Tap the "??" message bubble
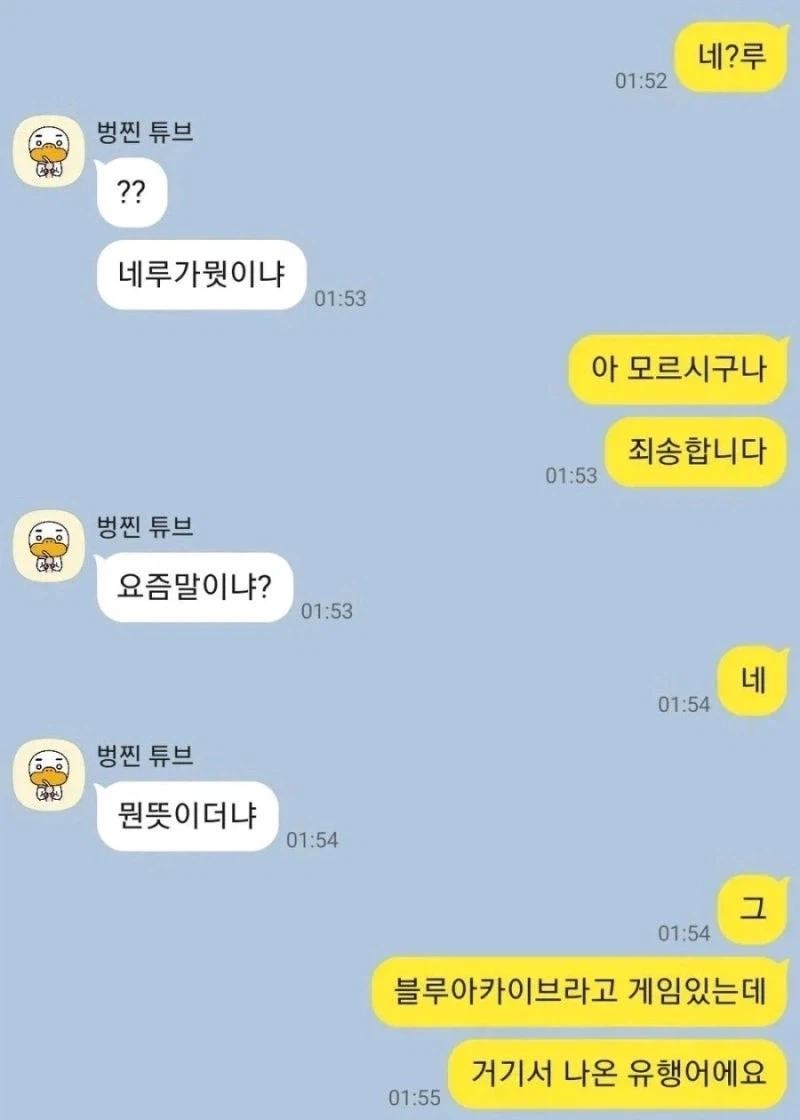Screen dimensions: 800x1120 tap(134, 191)
